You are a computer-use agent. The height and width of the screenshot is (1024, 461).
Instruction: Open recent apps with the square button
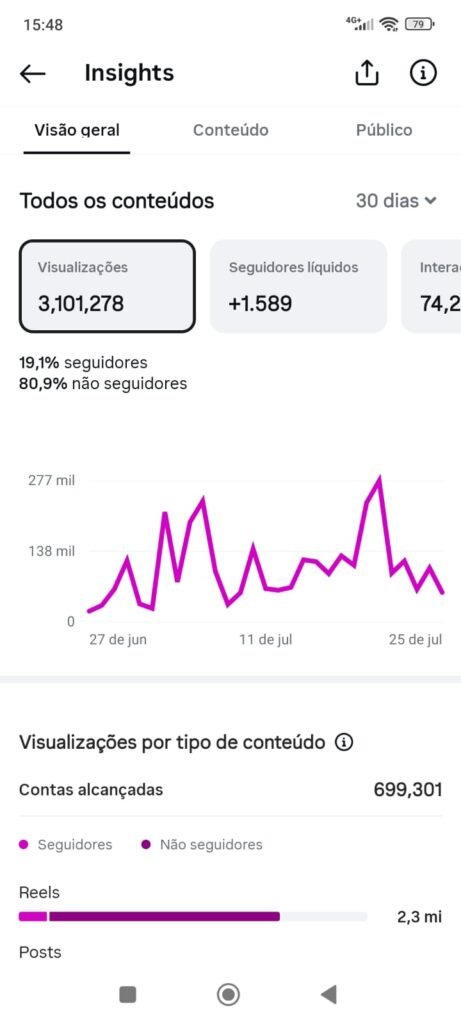(x=128, y=995)
